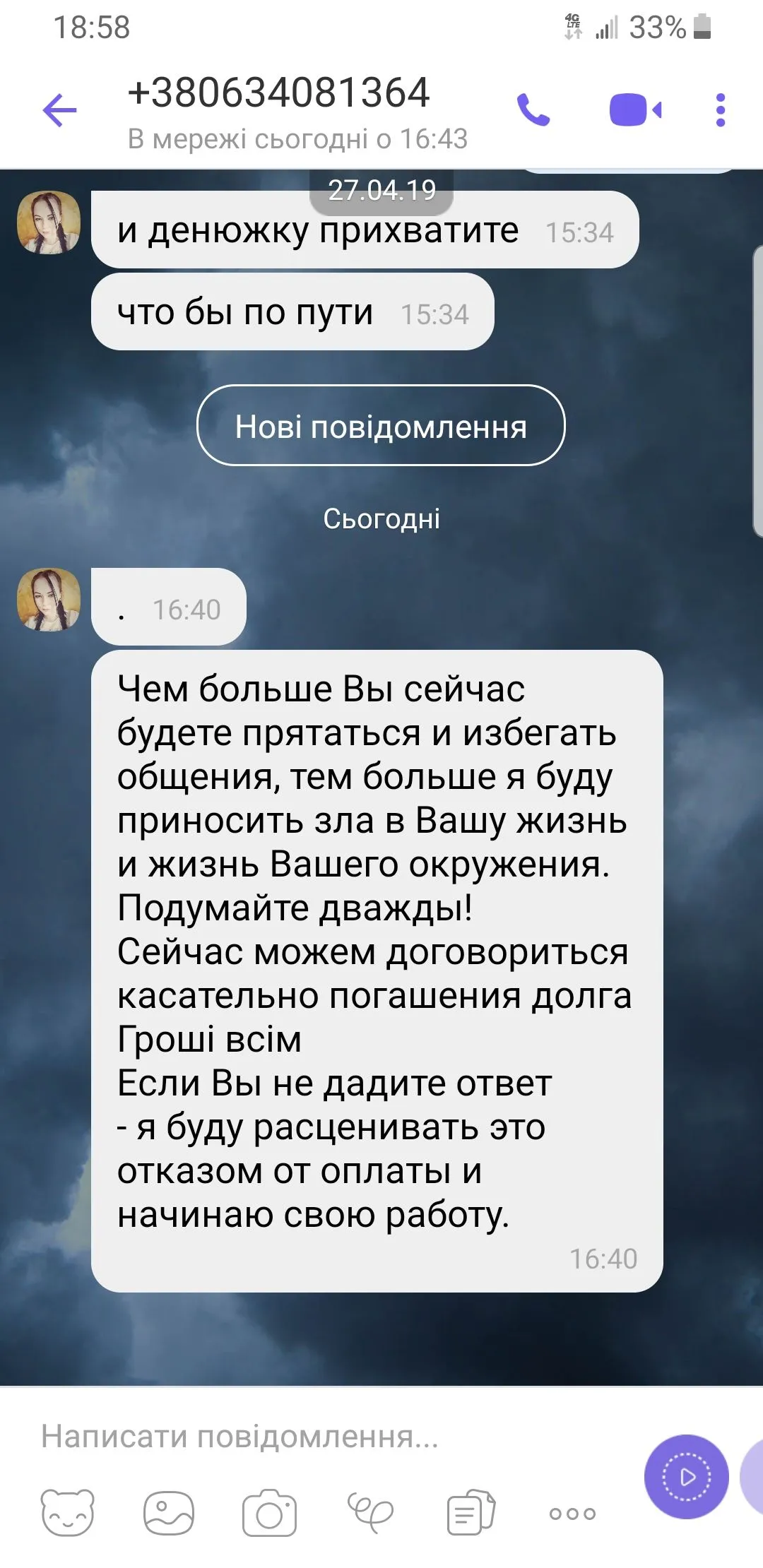Open the sticker picker

[x=67, y=1513]
